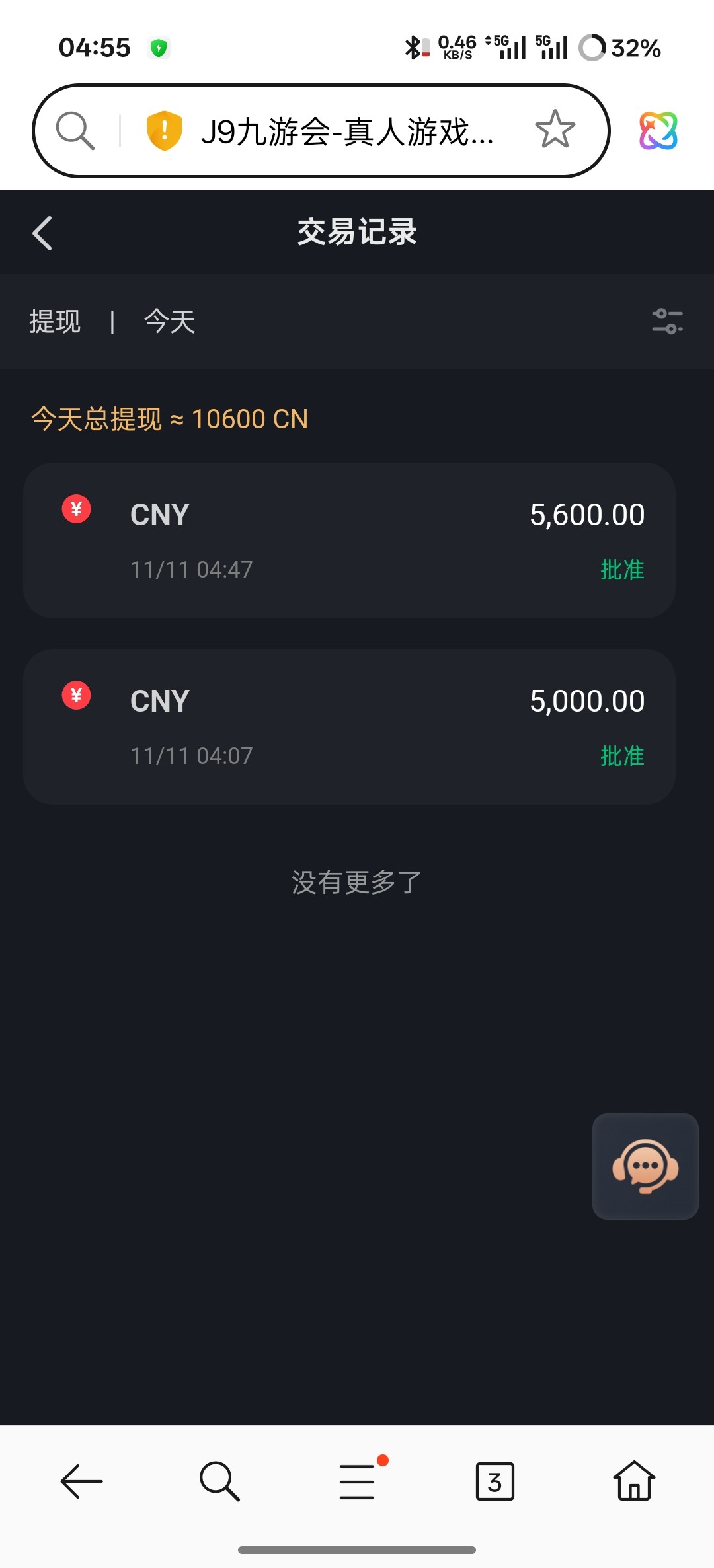Navigate back with the browser arrow
Screen dimensions: 714x1568
[82, 1481]
